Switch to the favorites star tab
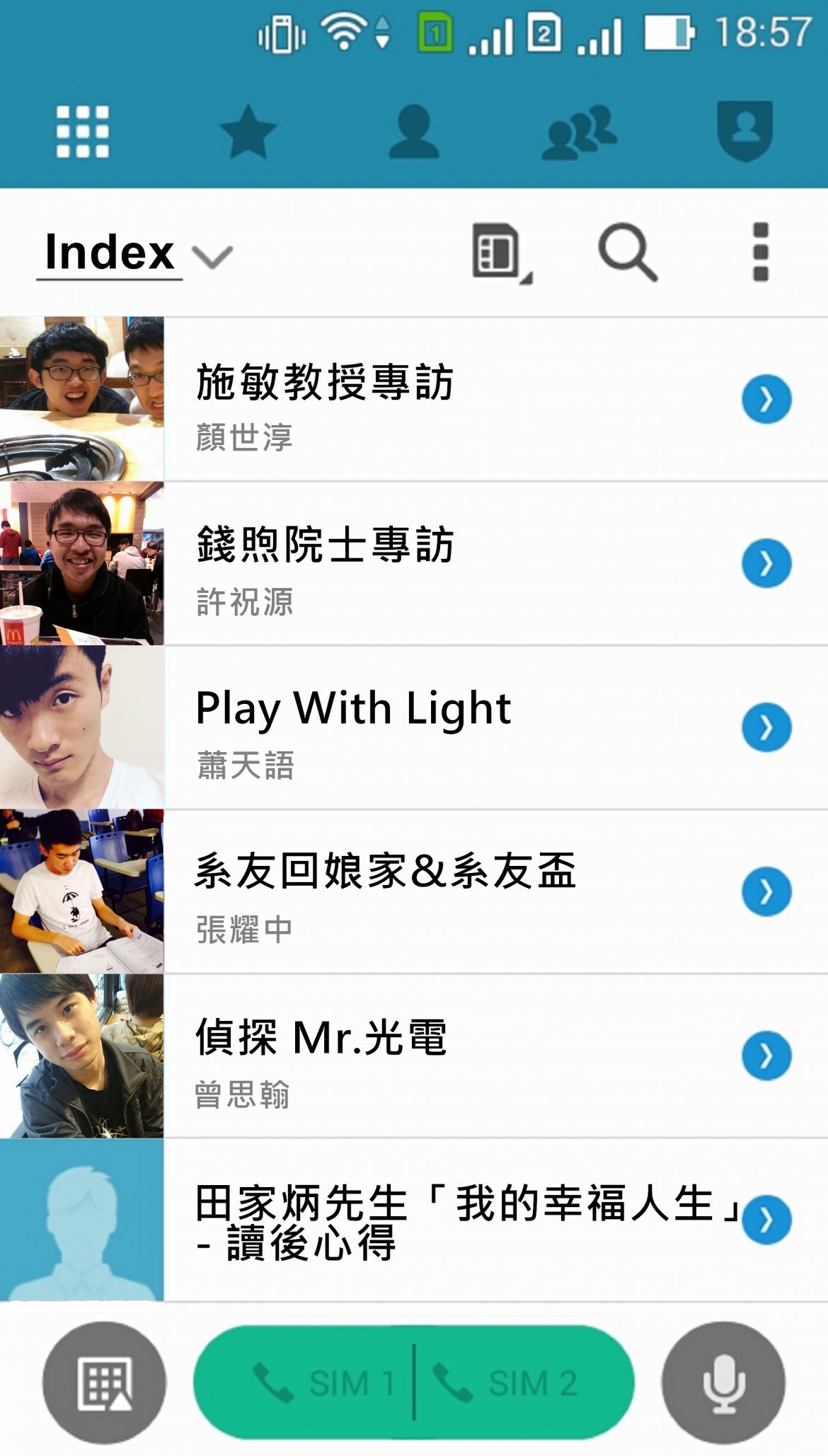Image resolution: width=828 pixels, height=1456 pixels. pyautogui.click(x=248, y=132)
